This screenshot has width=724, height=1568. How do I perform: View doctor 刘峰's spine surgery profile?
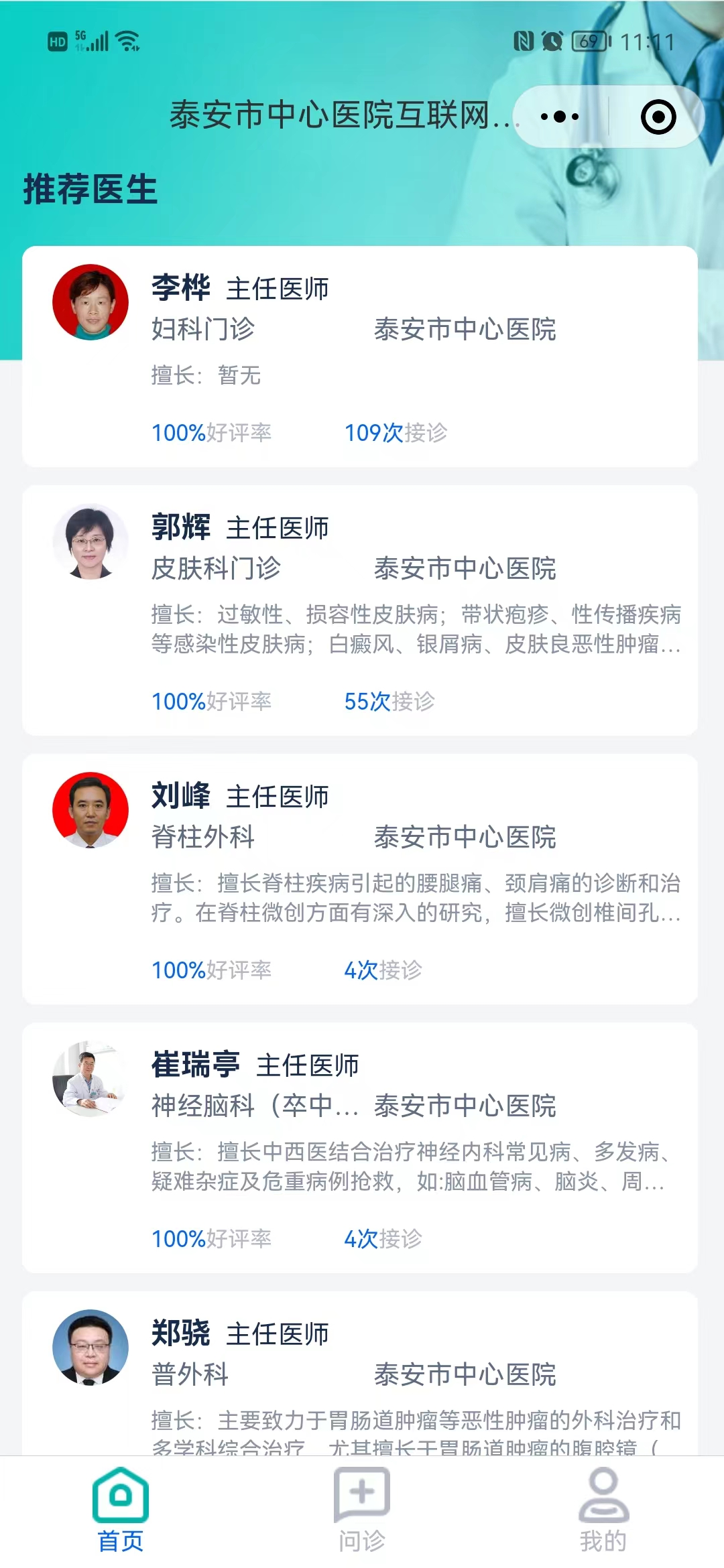coord(360,879)
